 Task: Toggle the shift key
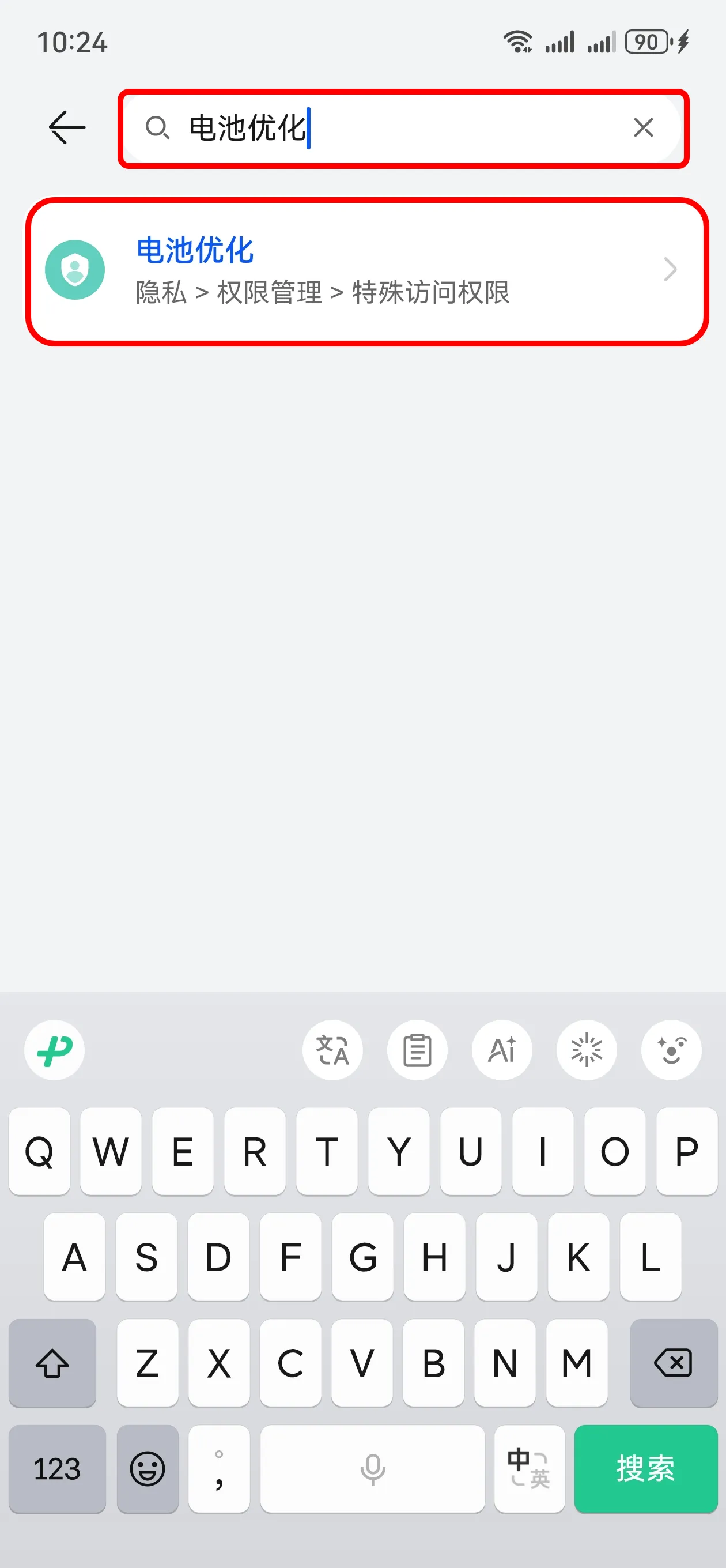(52, 1363)
